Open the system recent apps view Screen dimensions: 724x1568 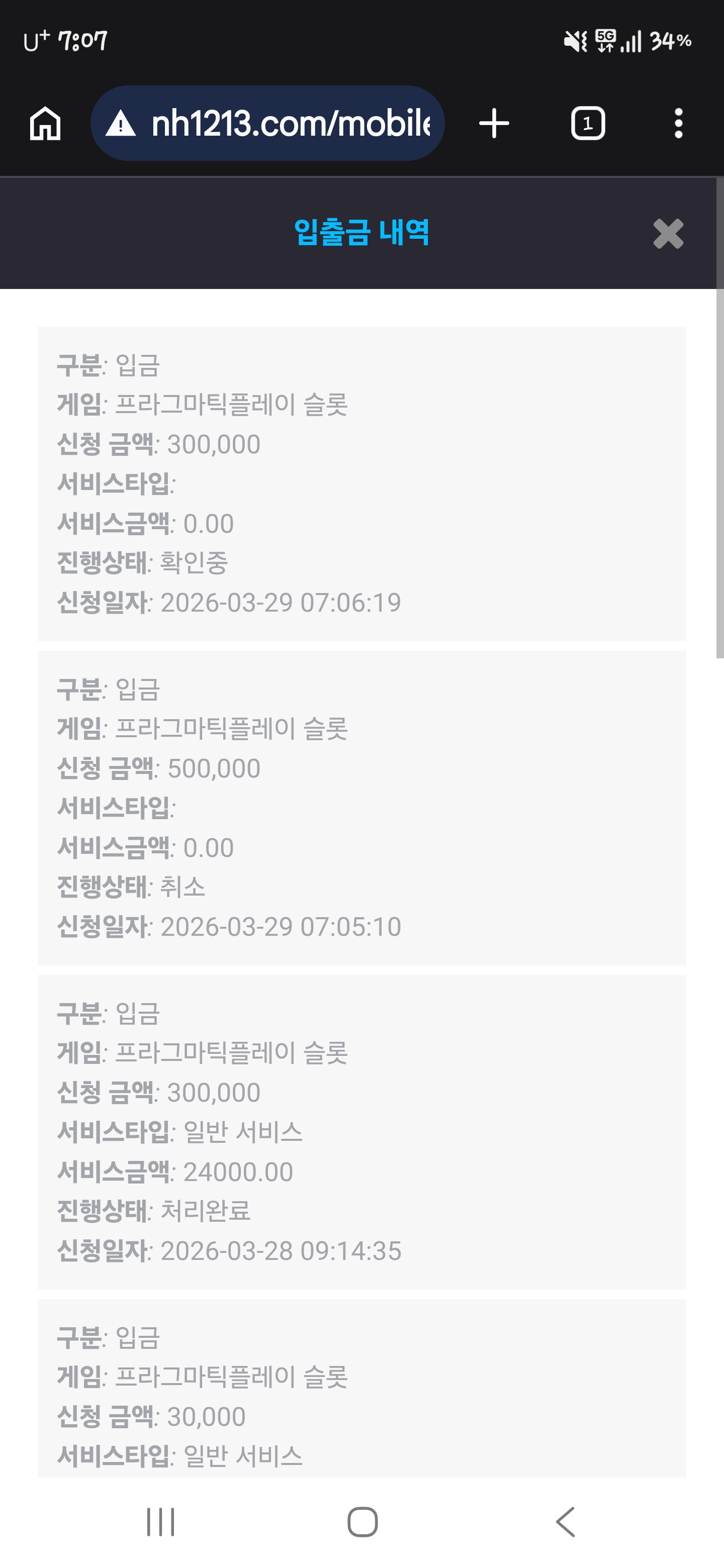tap(161, 1522)
